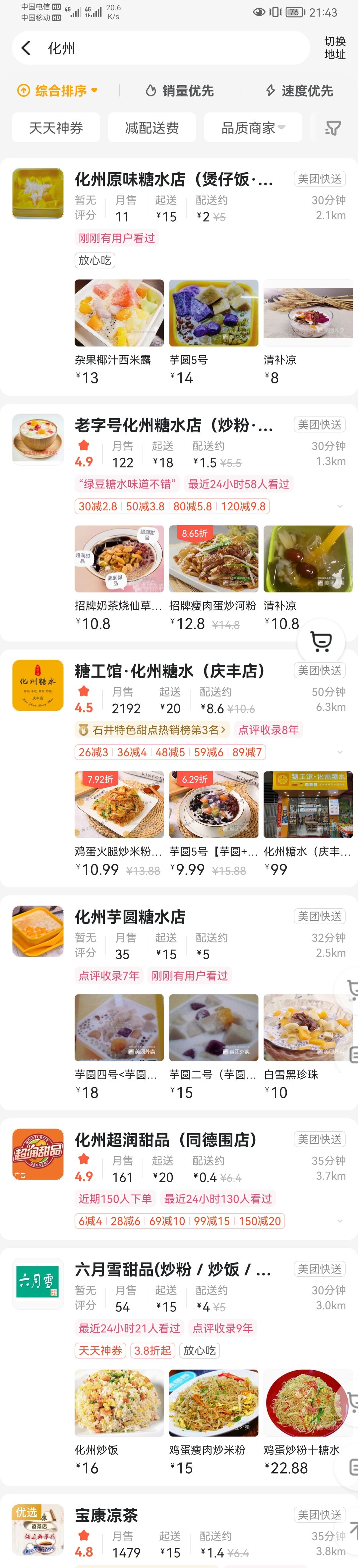The width and height of the screenshot is (358, 1568).
Task: Select the 天天神券 filter chip
Action: (56, 128)
